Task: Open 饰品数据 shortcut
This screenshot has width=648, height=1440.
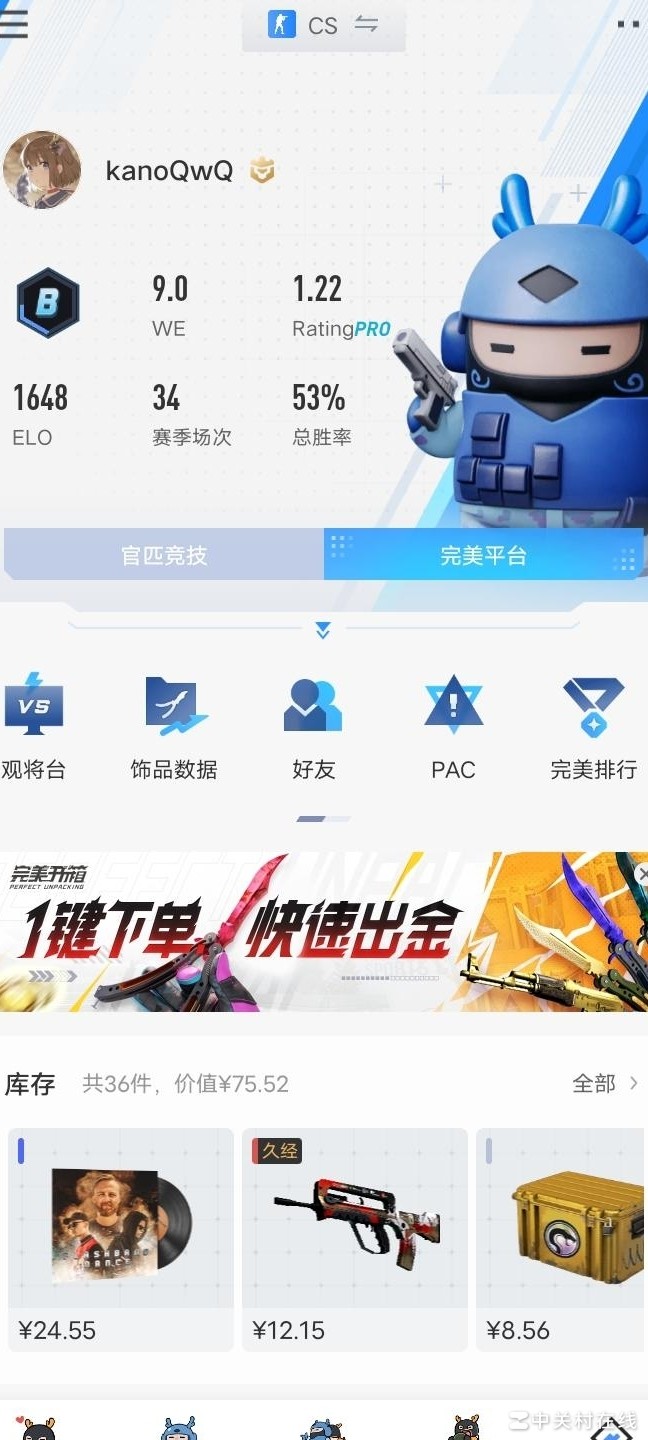Action: [174, 726]
